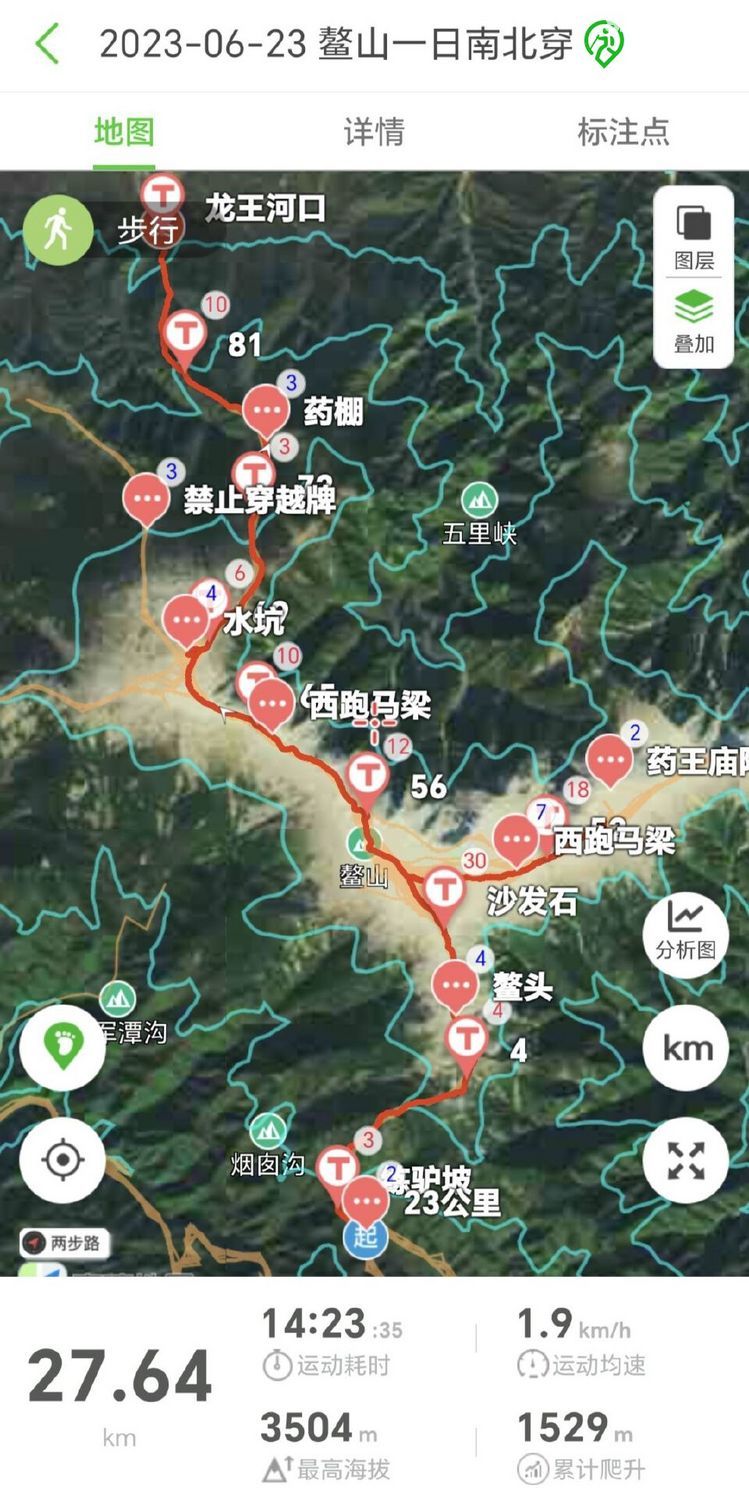Open the 鳌头 waypoint marker
This screenshot has width=749, height=1500.
[456, 984]
